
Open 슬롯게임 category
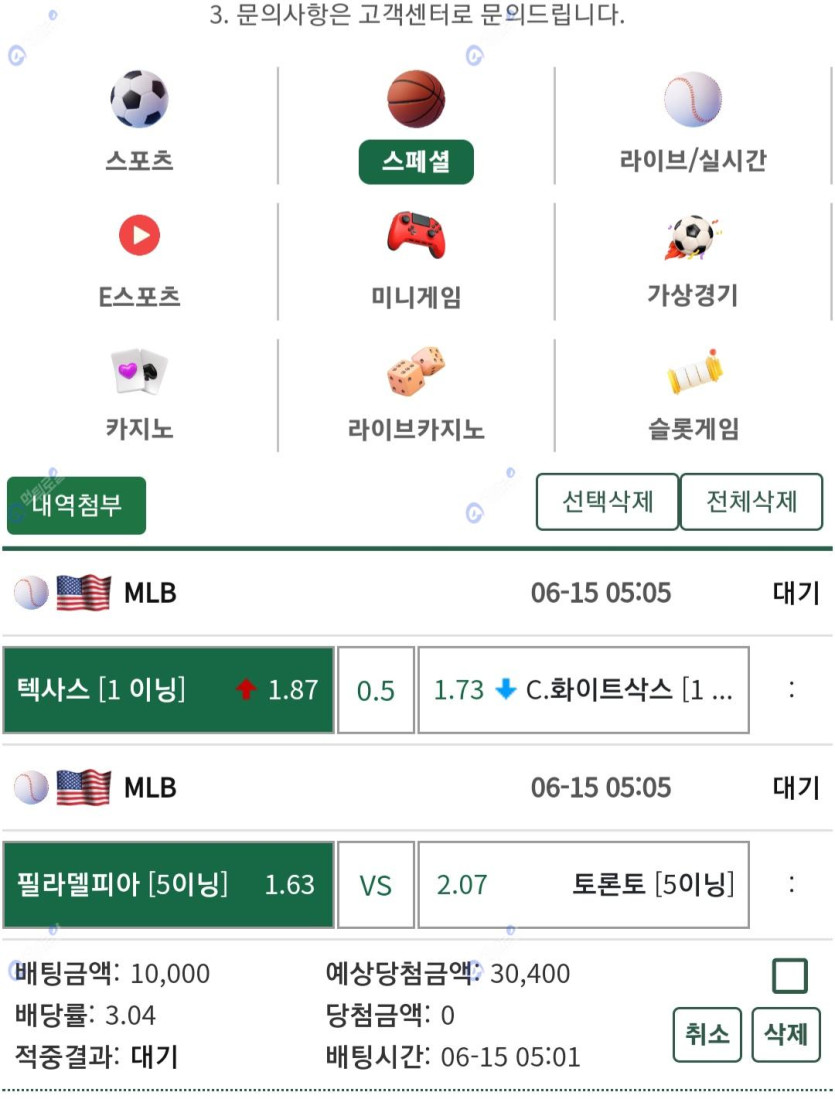point(693,395)
